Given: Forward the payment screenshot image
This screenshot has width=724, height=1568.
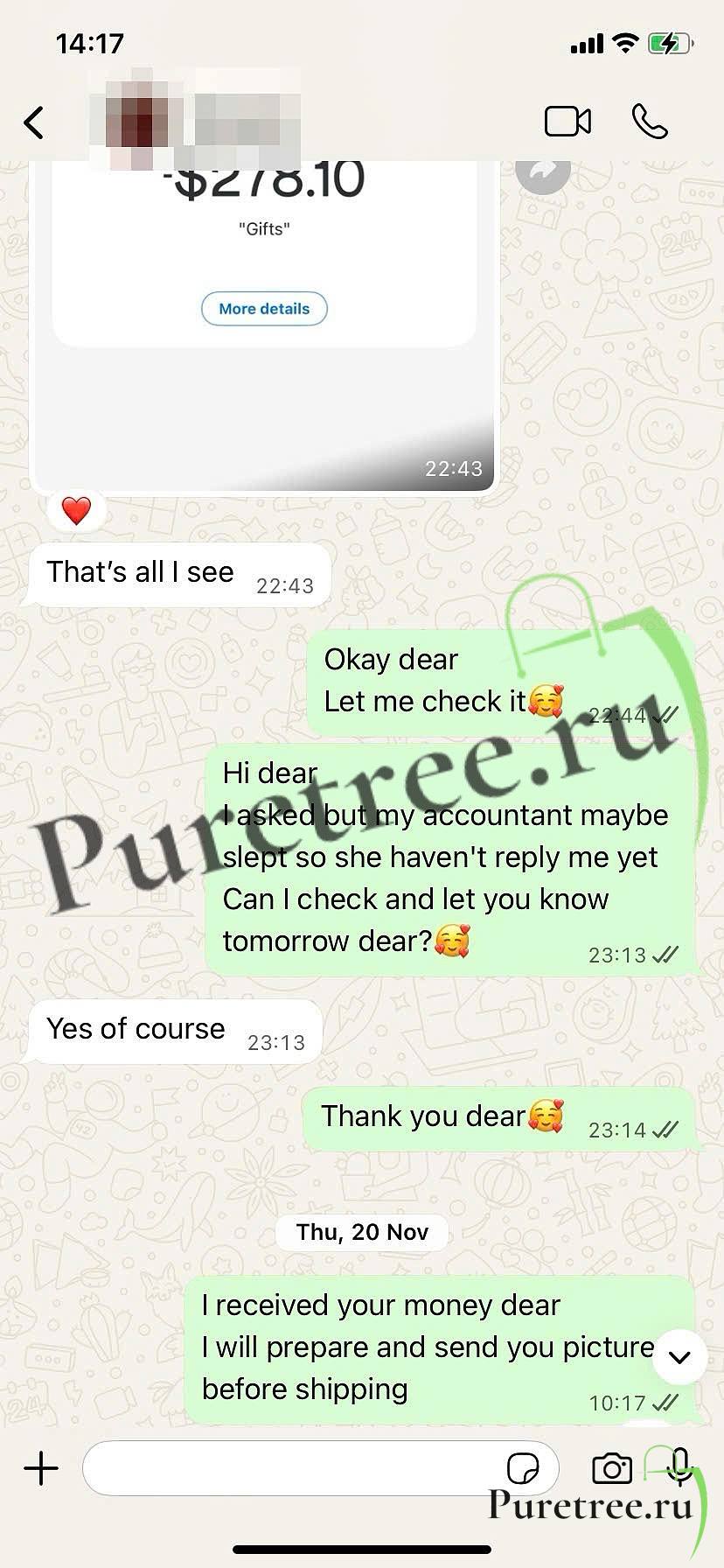Looking at the screenshot, I should tap(542, 171).
